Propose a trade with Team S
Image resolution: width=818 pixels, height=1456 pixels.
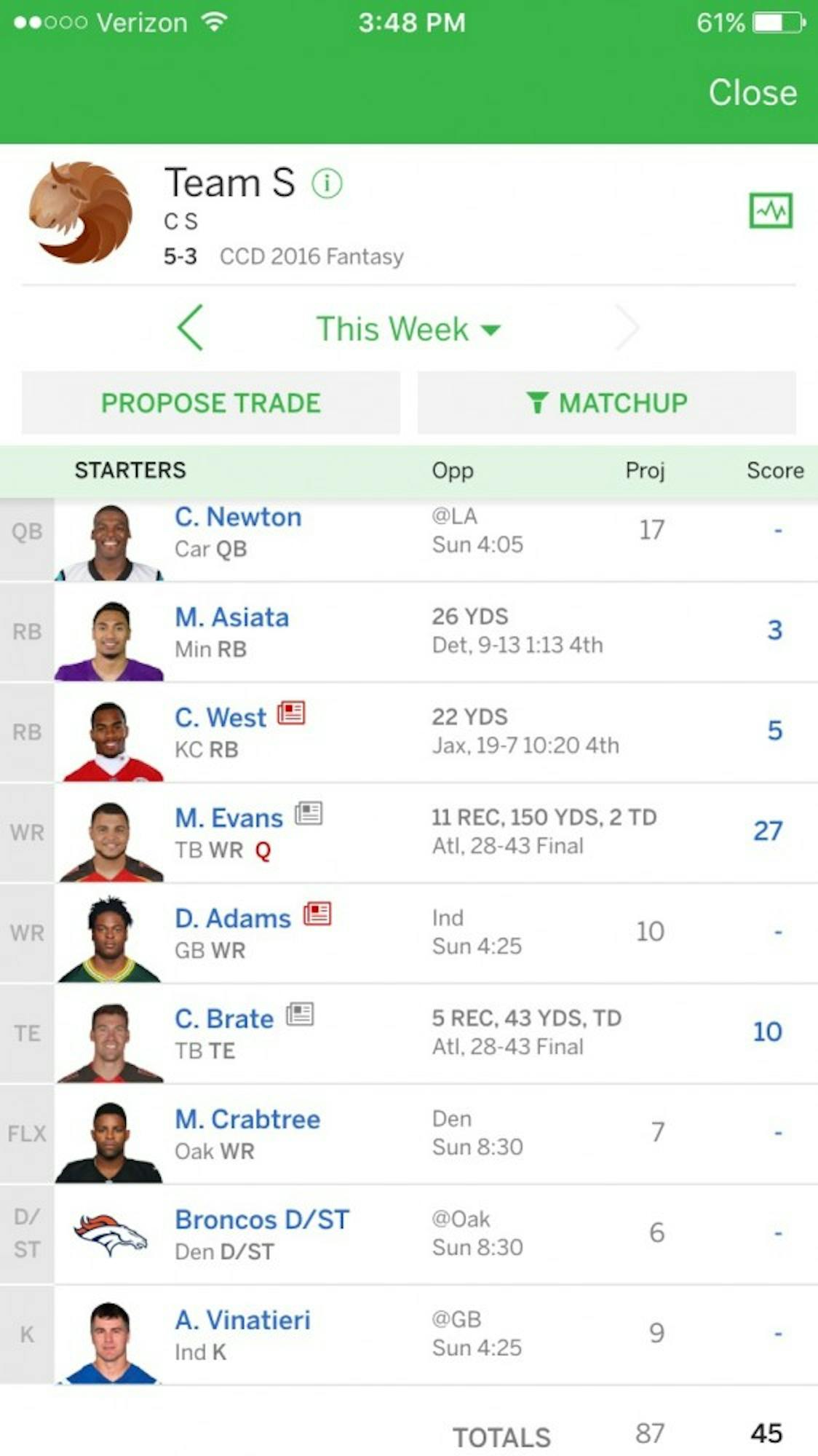(x=210, y=403)
